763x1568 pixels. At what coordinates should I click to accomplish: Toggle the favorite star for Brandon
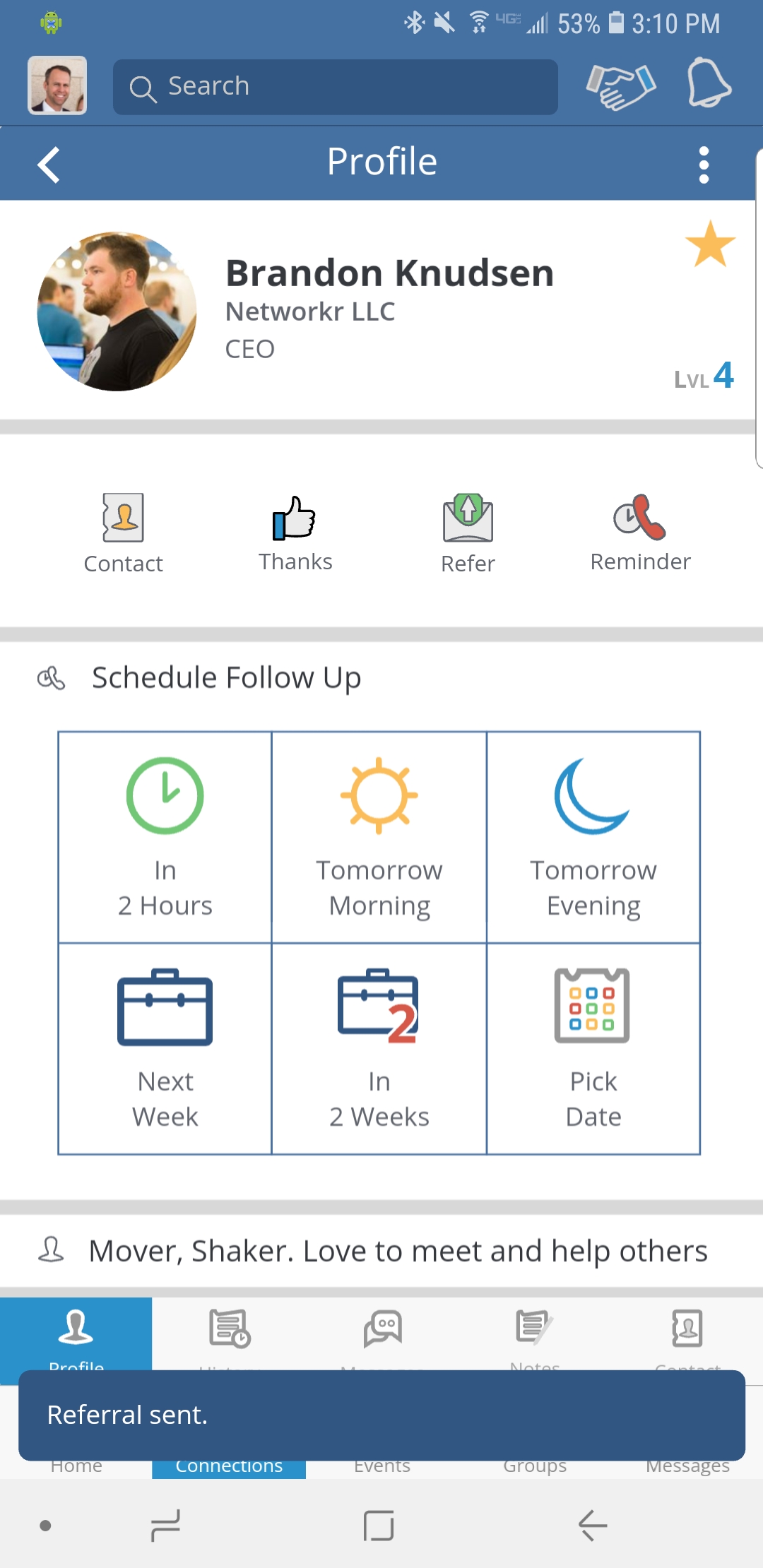(x=710, y=244)
